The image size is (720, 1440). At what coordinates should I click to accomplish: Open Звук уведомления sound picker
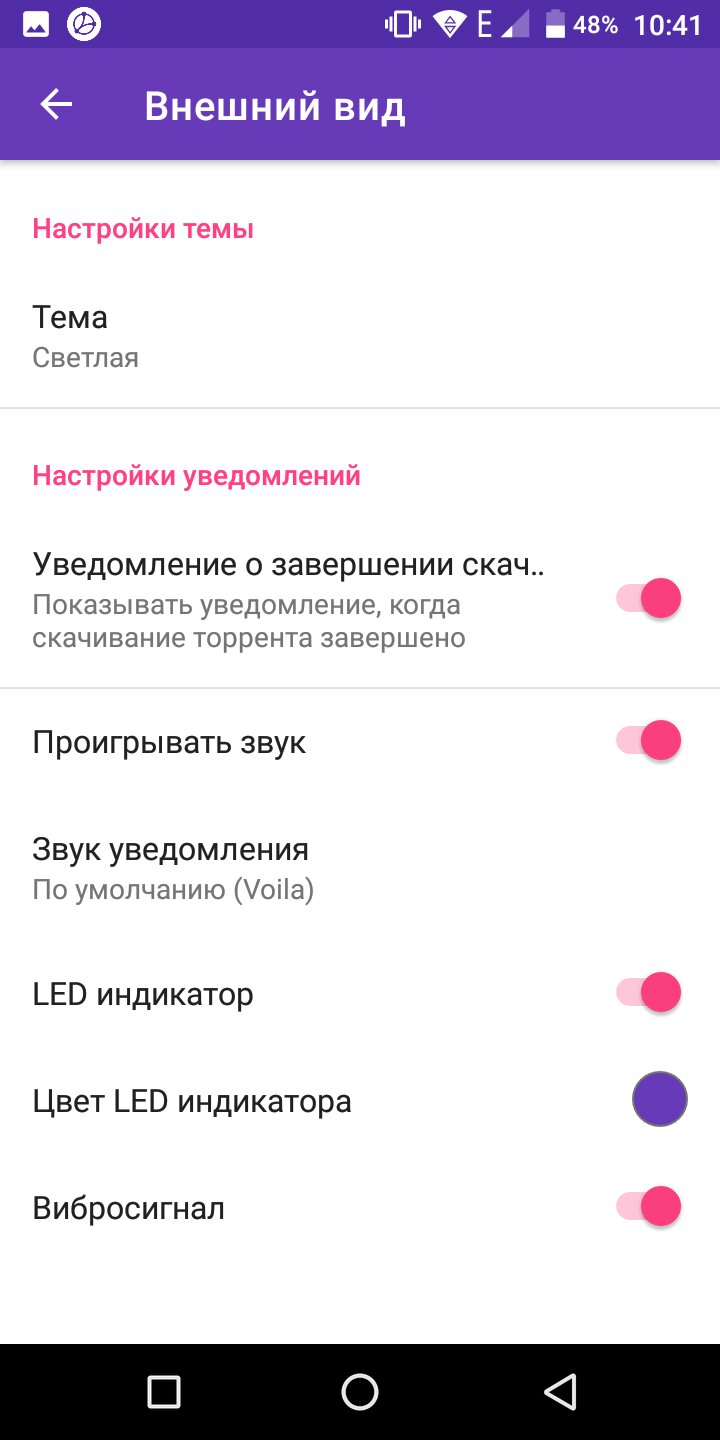pyautogui.click(x=360, y=869)
